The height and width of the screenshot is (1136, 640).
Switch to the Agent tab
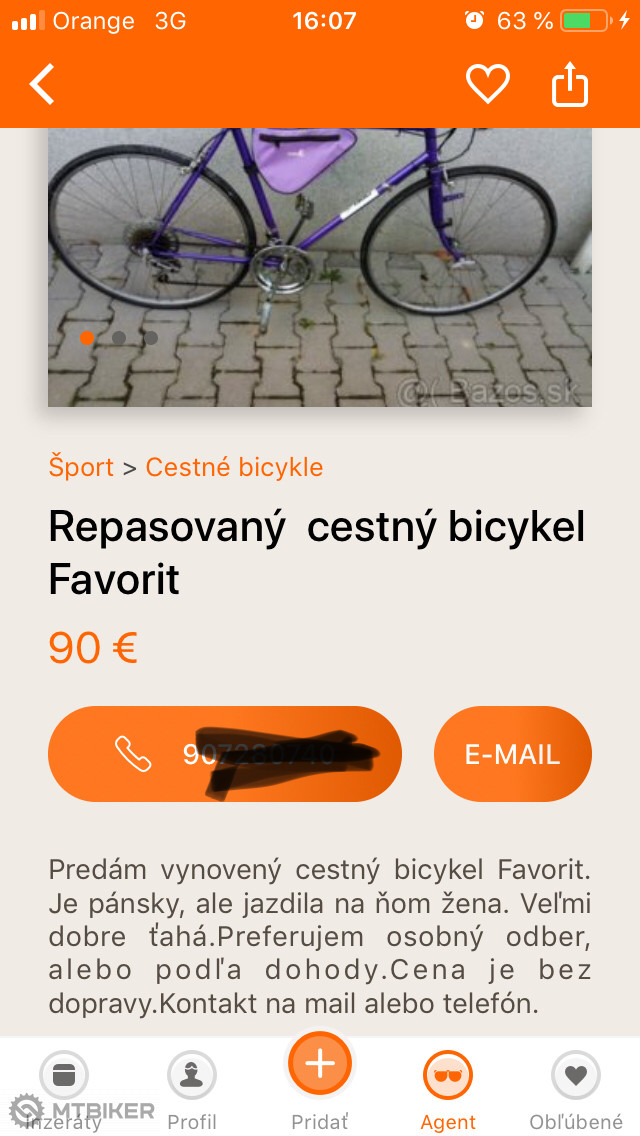448,1088
